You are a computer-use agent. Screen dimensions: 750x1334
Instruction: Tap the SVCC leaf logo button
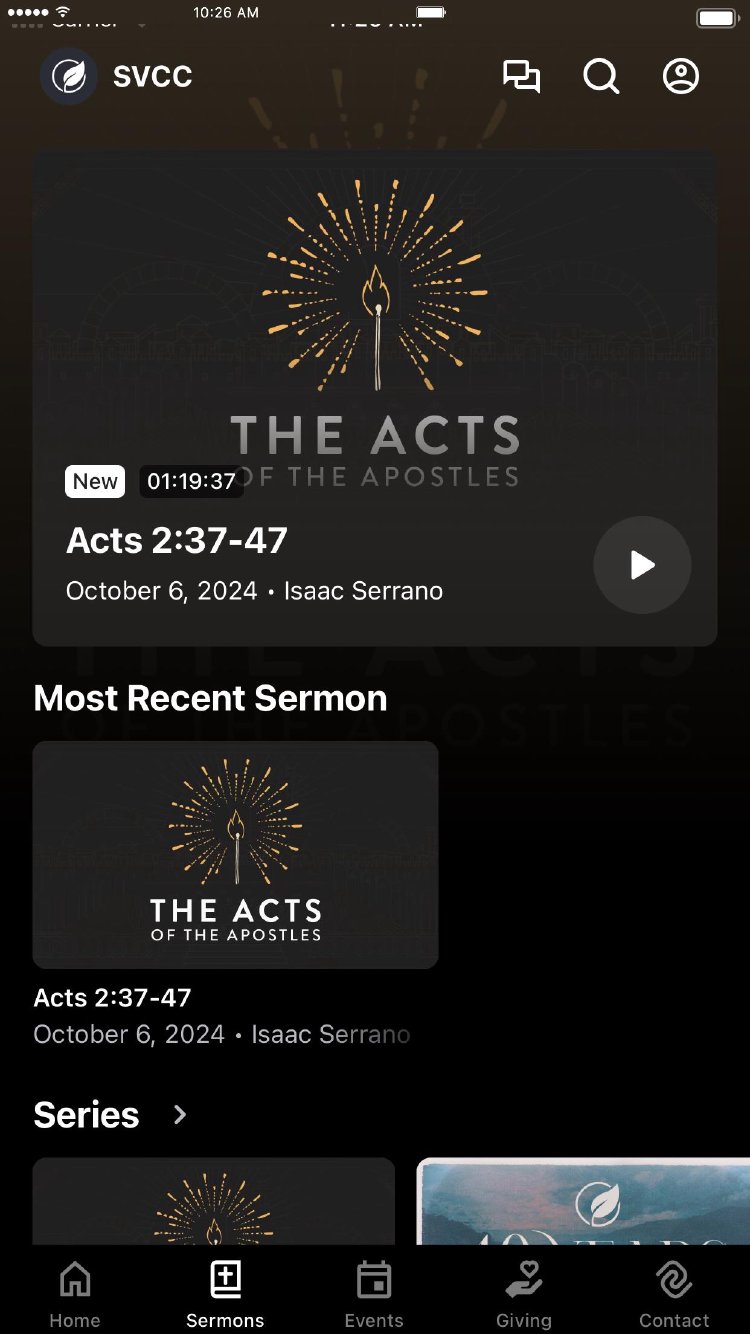69,76
